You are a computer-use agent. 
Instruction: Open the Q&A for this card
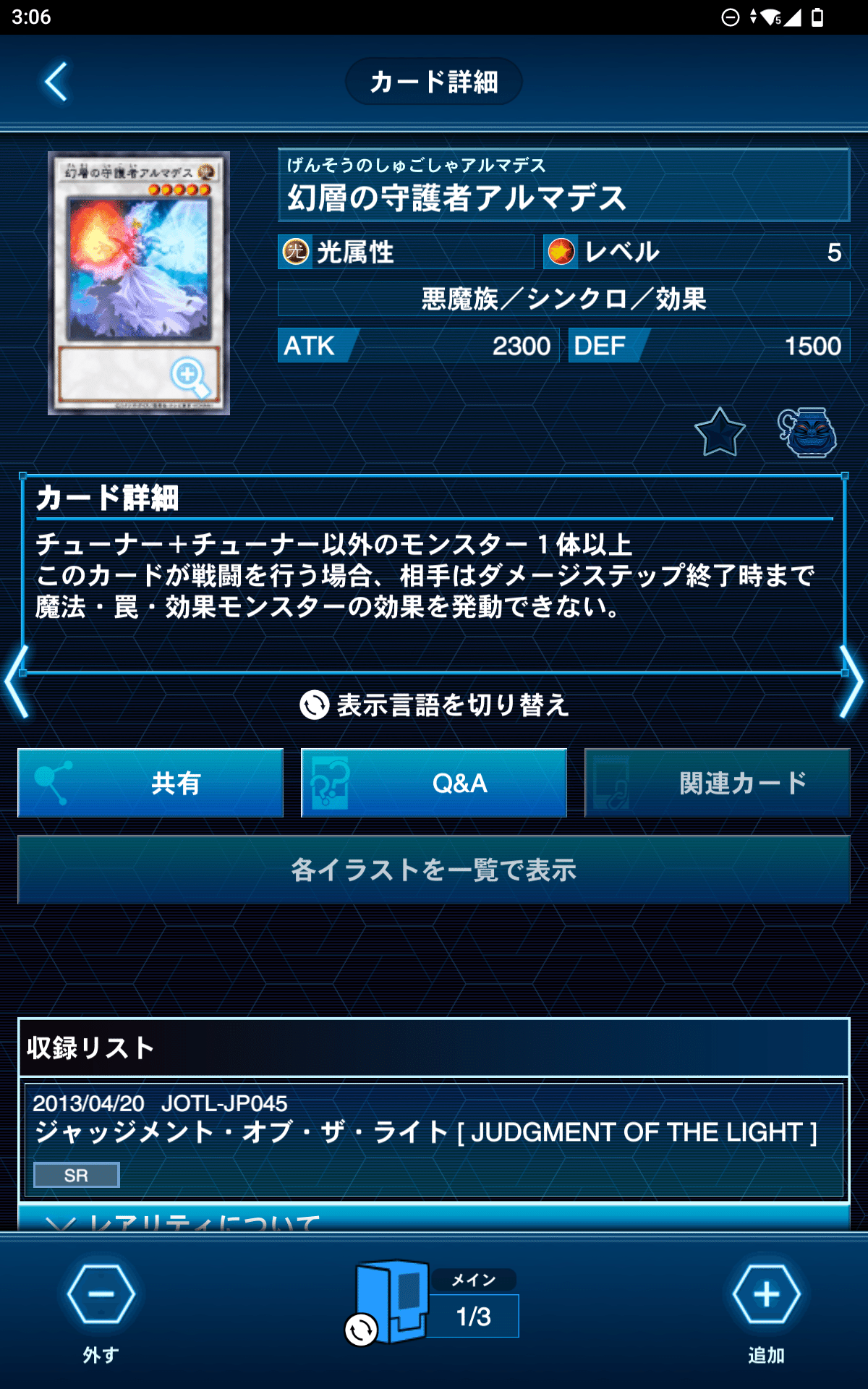[x=434, y=783]
